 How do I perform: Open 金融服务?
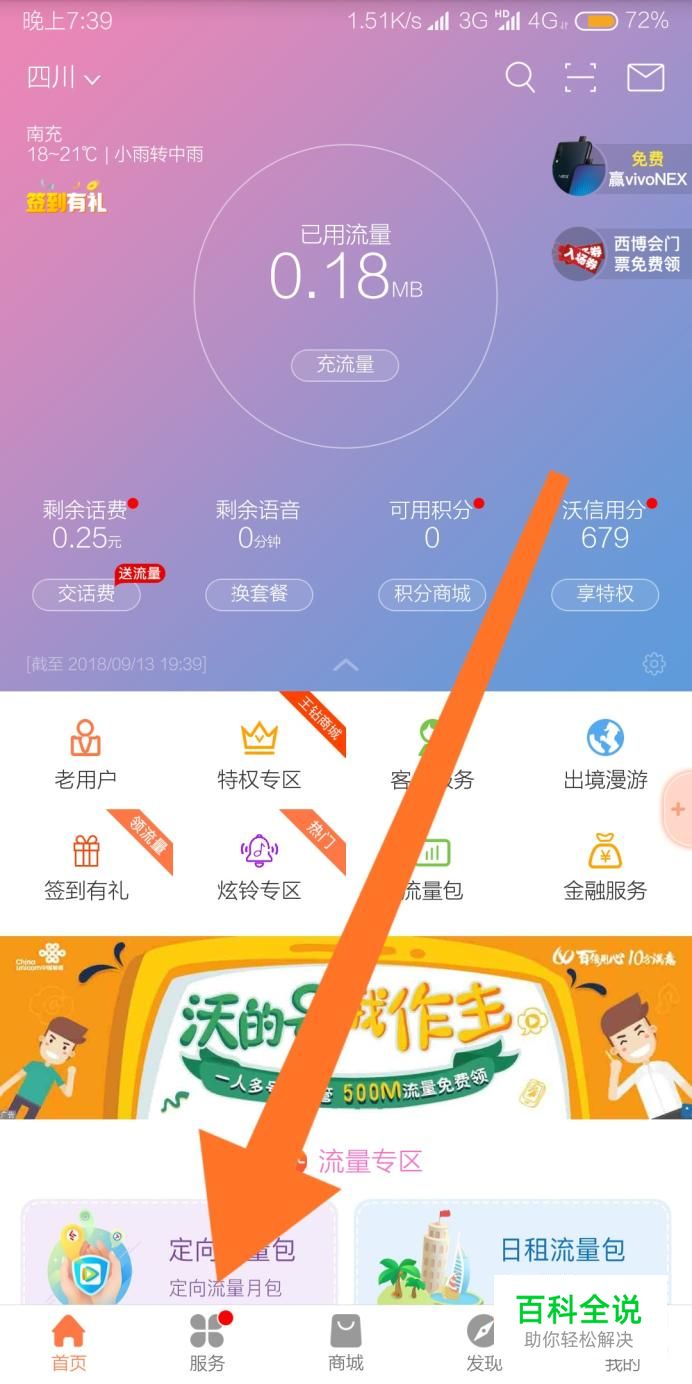[x=605, y=866]
